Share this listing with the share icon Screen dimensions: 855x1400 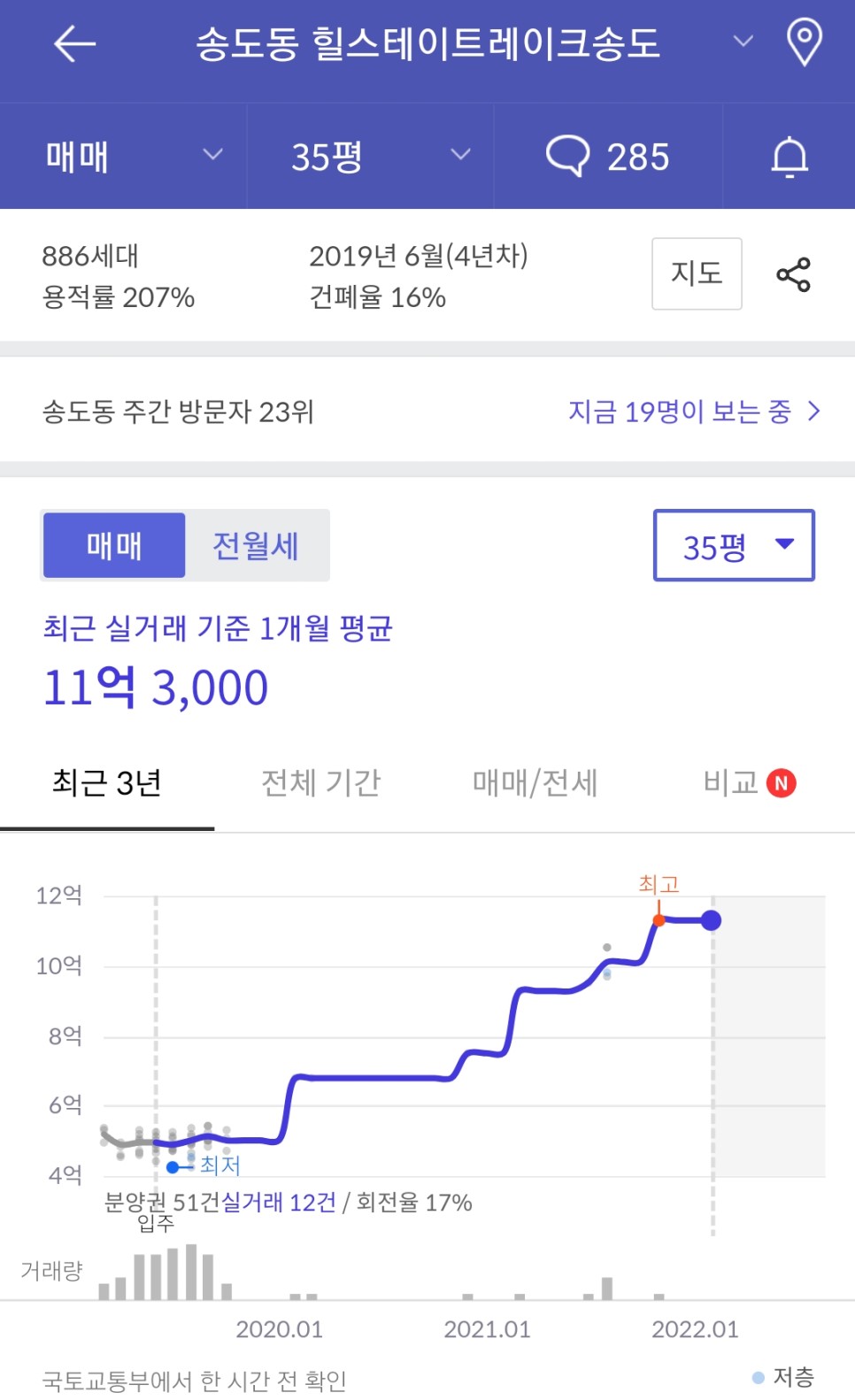[x=794, y=274]
